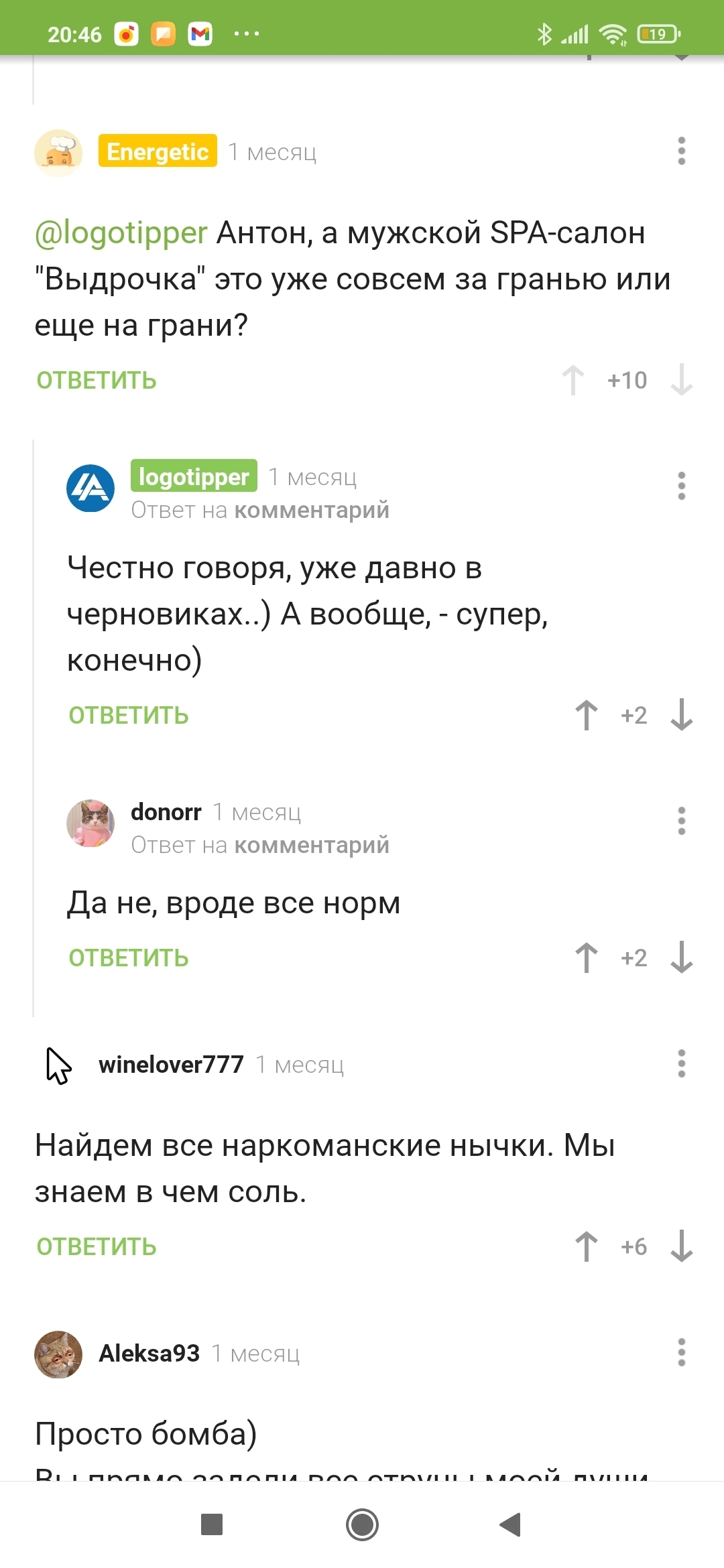Downvote logotipper's reply
Viewport: 724px width, 1568px height.
tap(681, 715)
